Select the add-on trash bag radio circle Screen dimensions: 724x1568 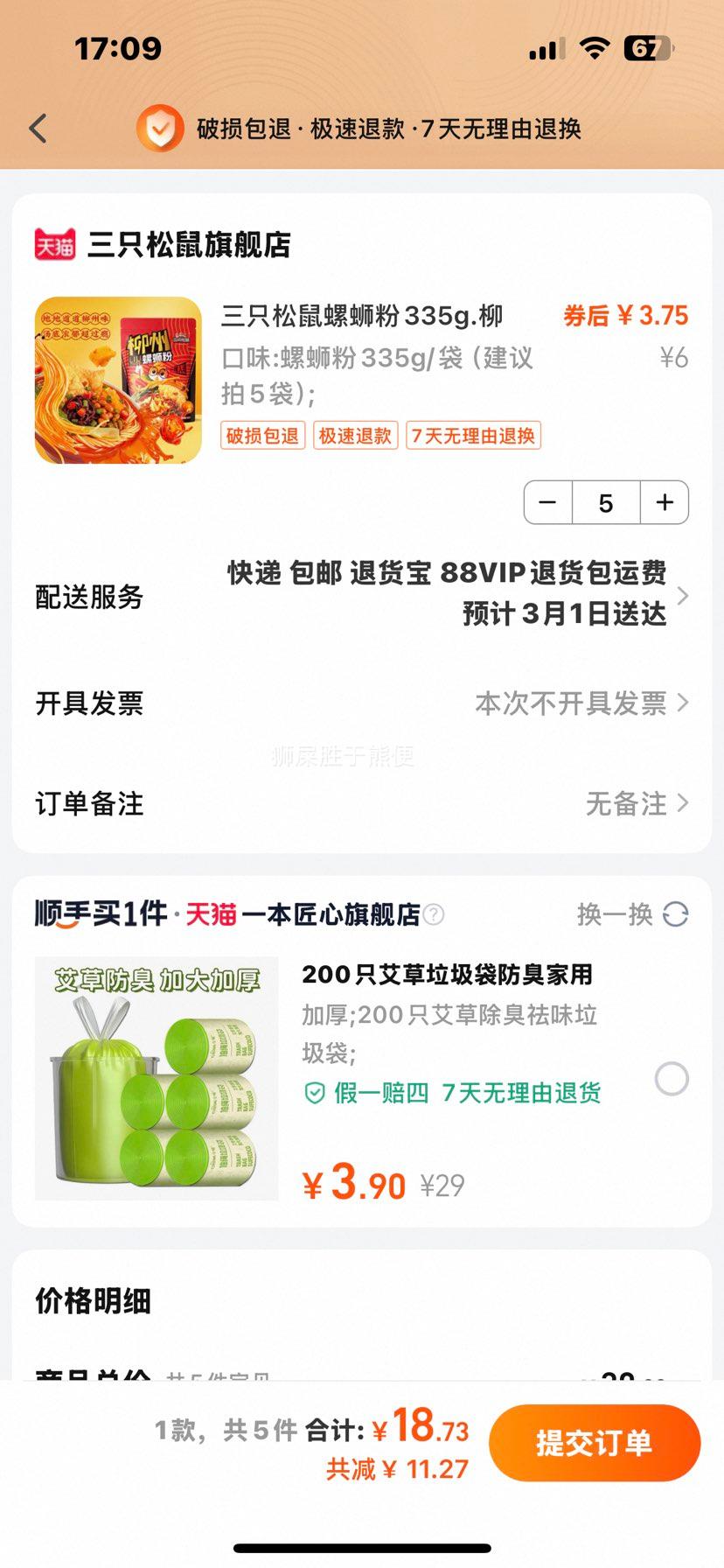(671, 1079)
